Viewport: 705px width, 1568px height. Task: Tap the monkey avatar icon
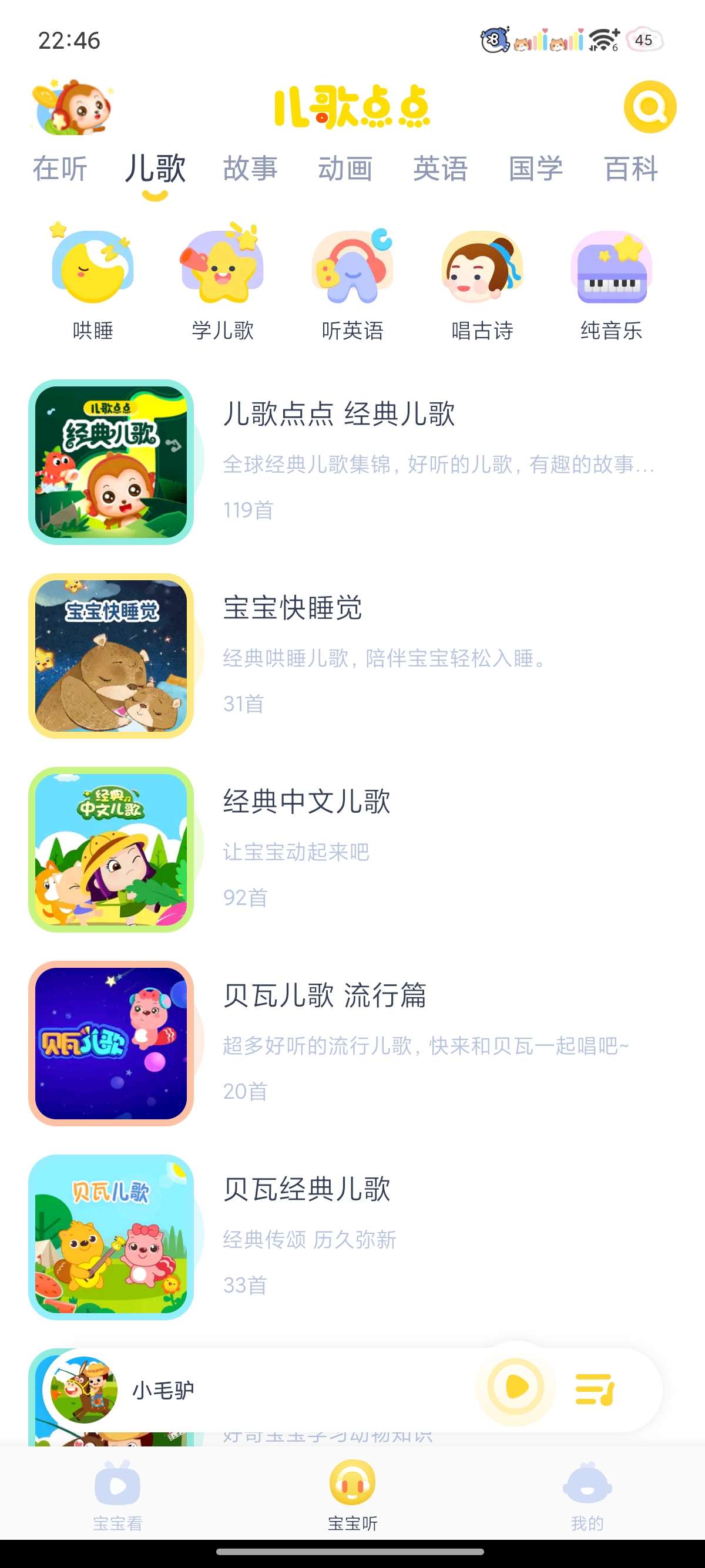click(73, 107)
